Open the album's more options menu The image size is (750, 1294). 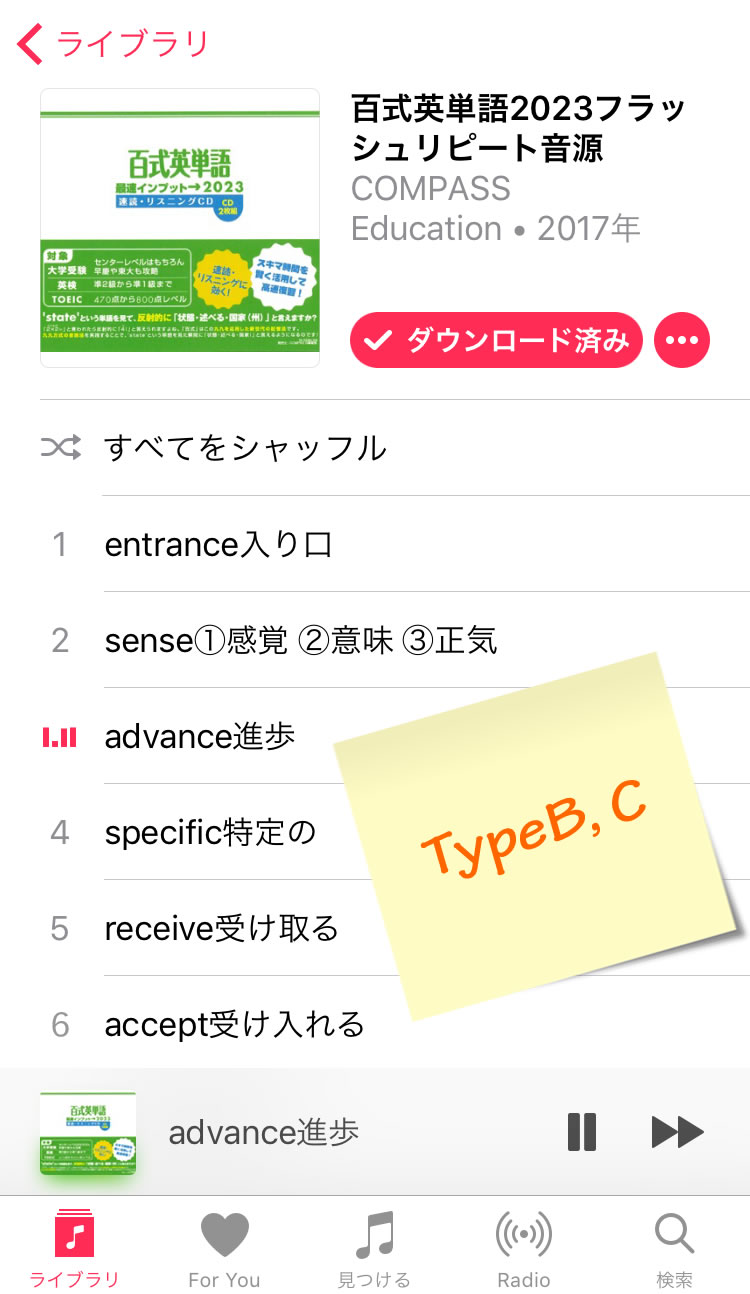(x=682, y=340)
